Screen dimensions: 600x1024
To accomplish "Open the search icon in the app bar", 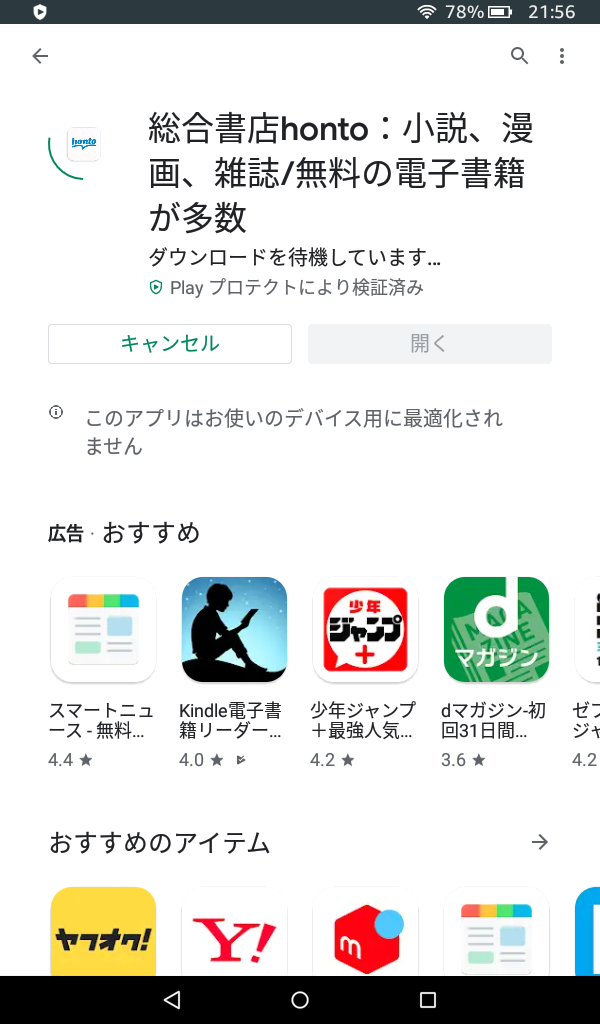I will pos(519,56).
